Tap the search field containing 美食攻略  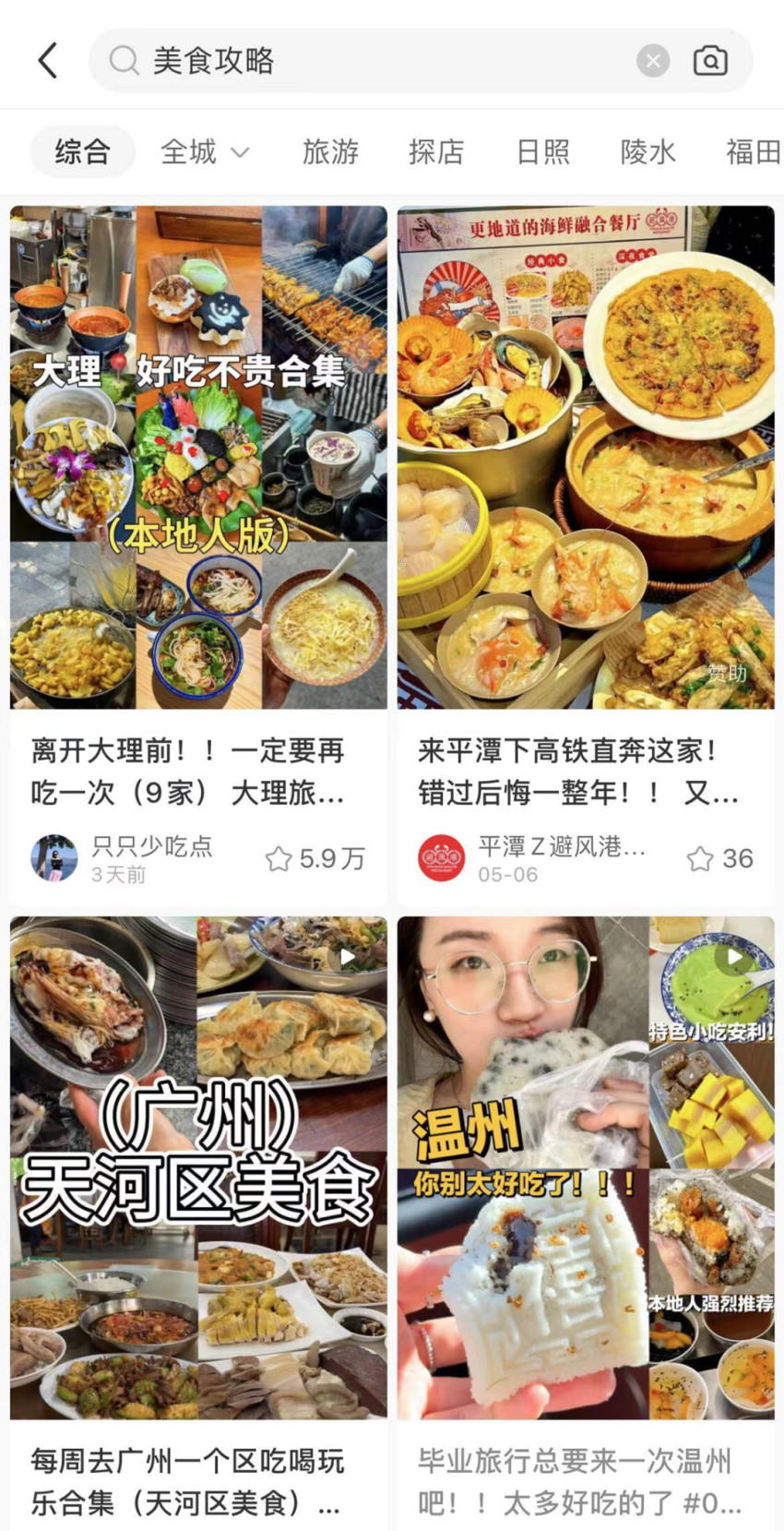(369, 60)
